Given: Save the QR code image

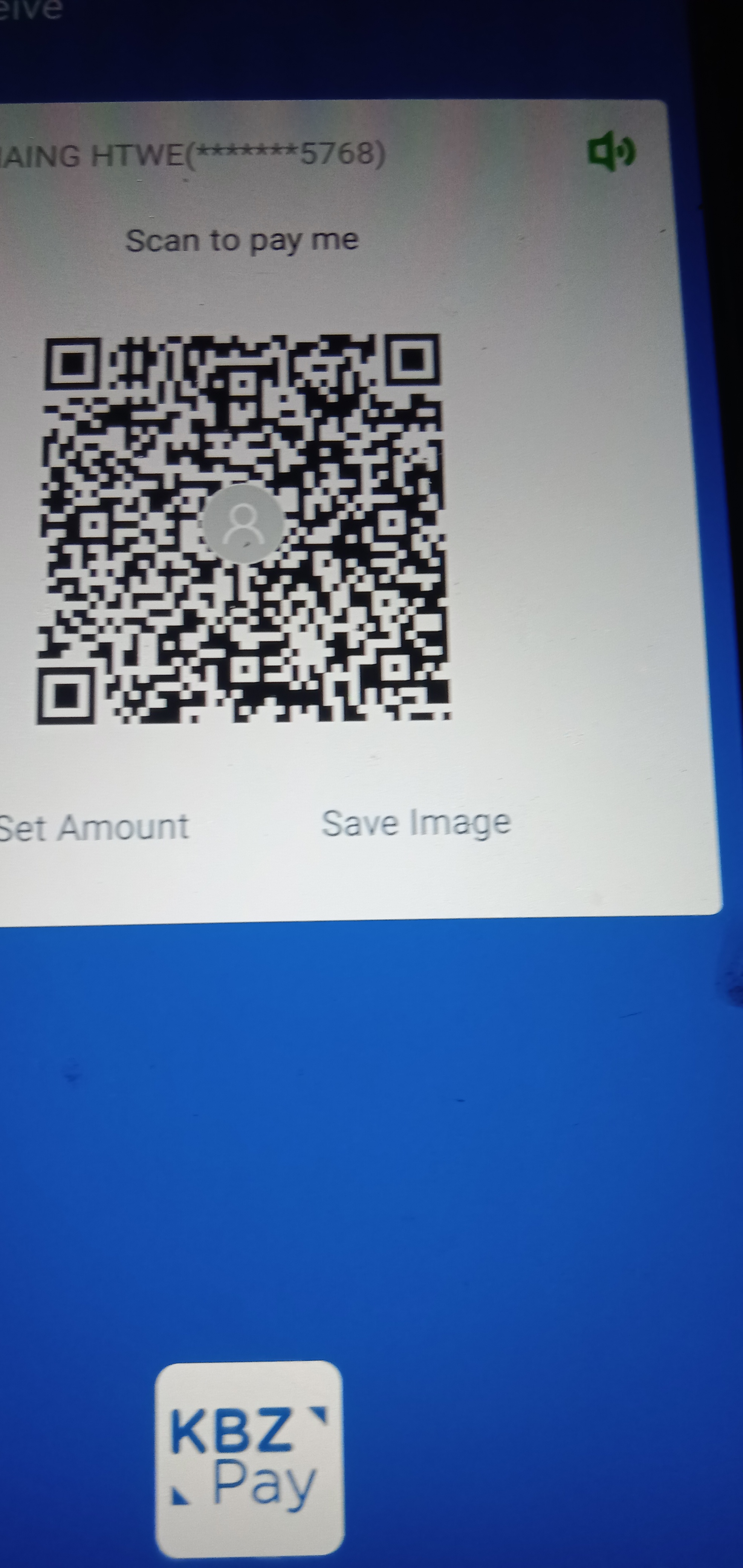Looking at the screenshot, I should point(416,824).
